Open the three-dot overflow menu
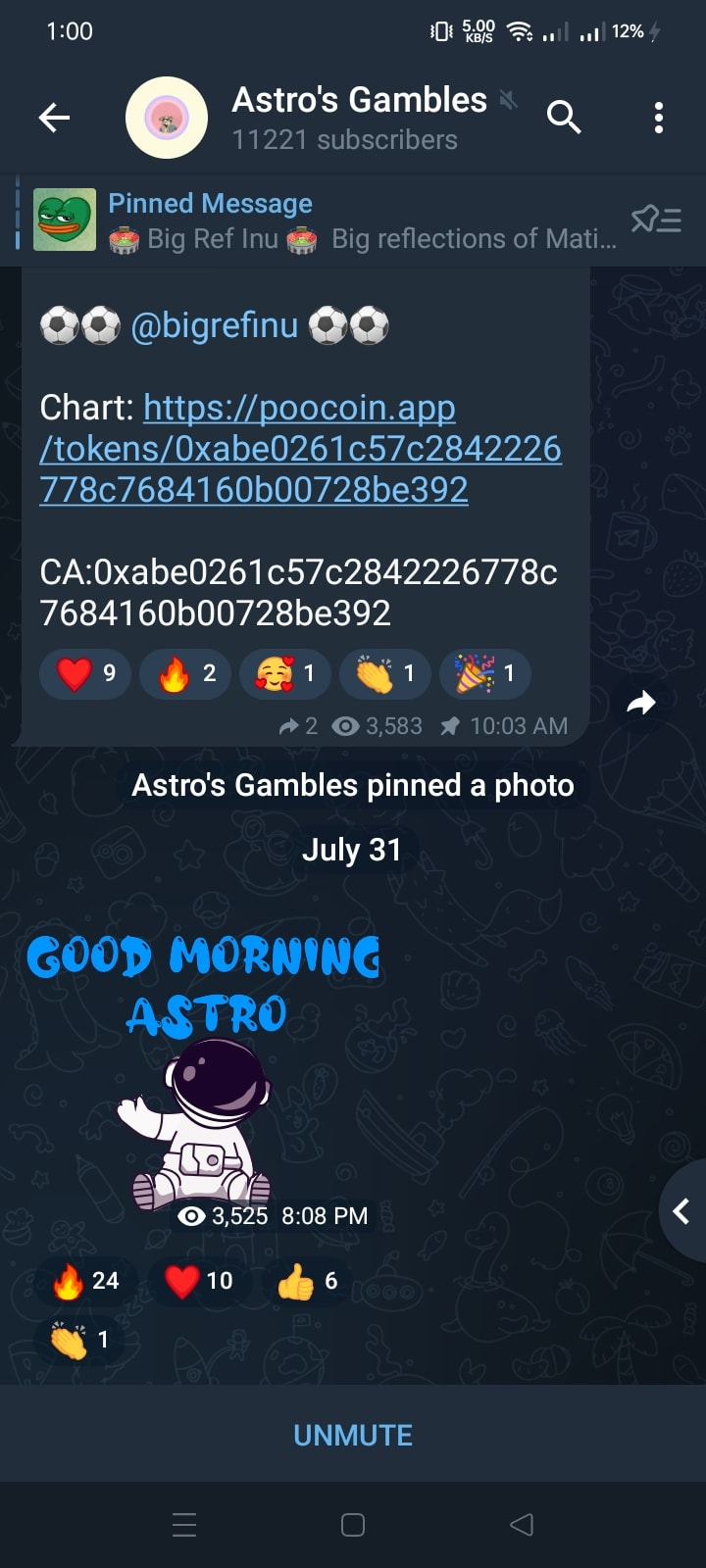 [x=659, y=118]
